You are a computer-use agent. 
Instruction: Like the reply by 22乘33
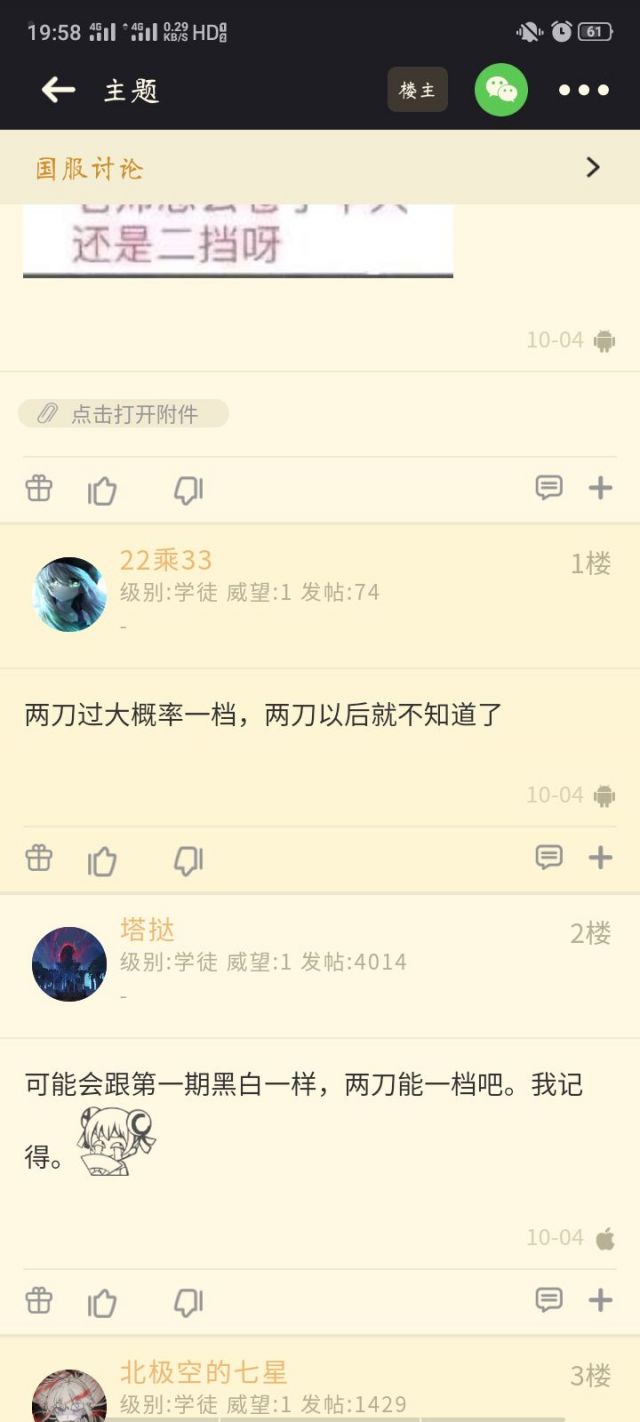click(102, 860)
